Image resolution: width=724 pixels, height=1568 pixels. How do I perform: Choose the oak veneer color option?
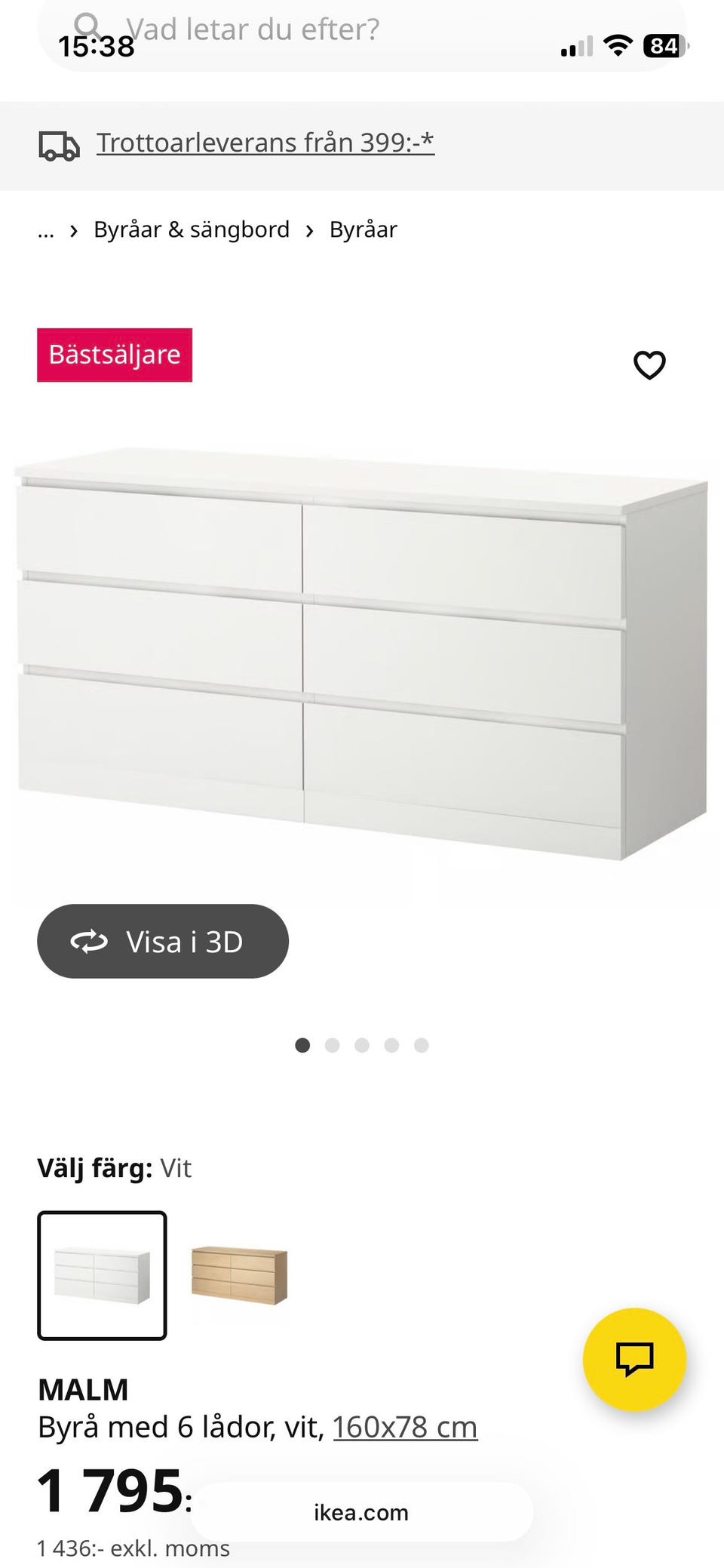239,1275
